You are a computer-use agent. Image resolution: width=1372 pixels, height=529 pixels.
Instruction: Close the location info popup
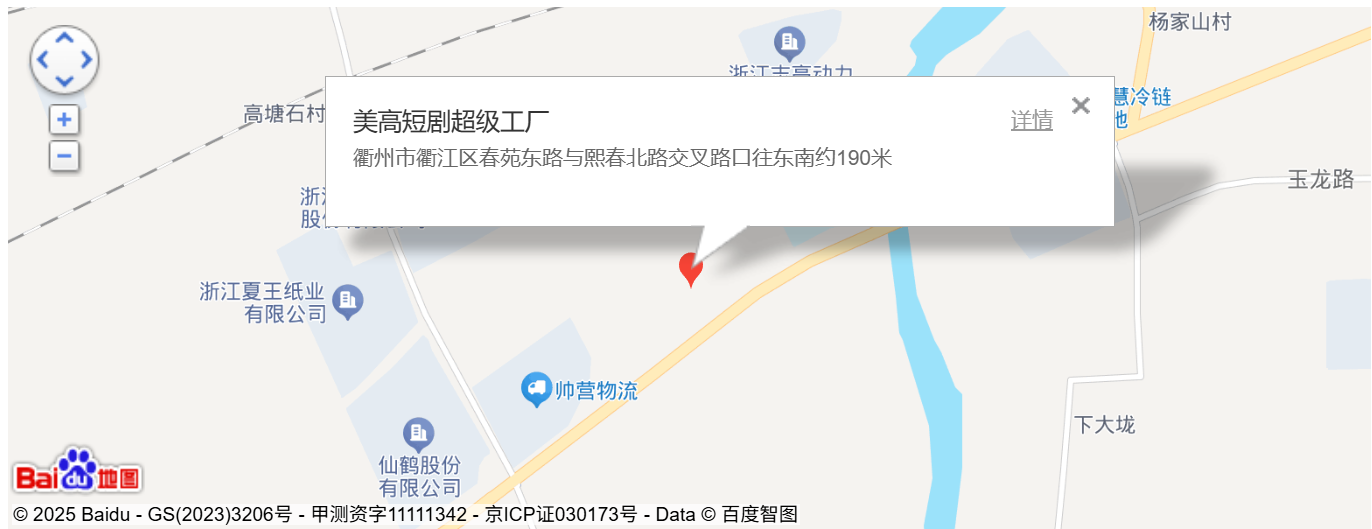click(1080, 106)
